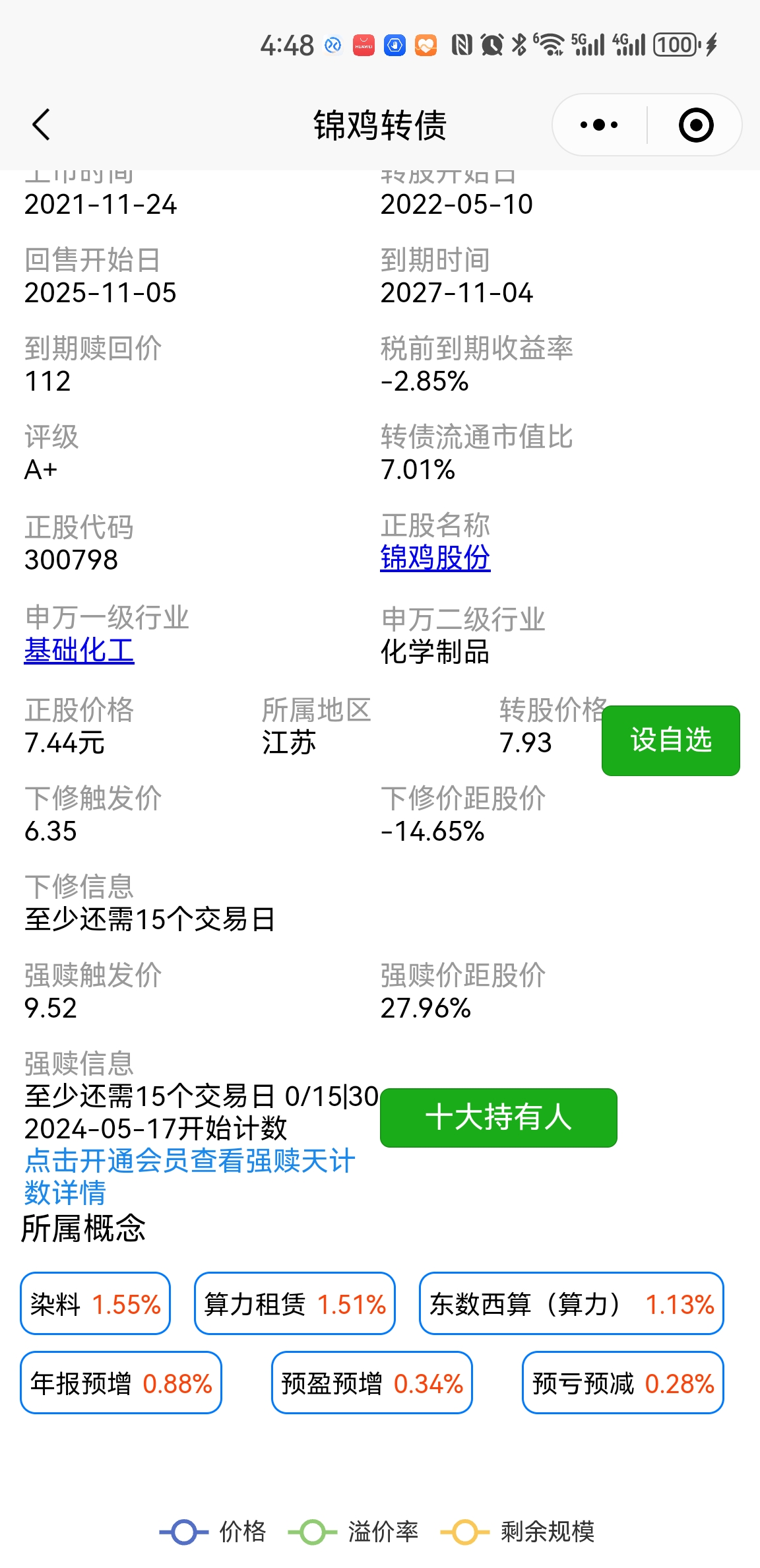Toggle the 价格 series in chart legend

click(x=213, y=1532)
